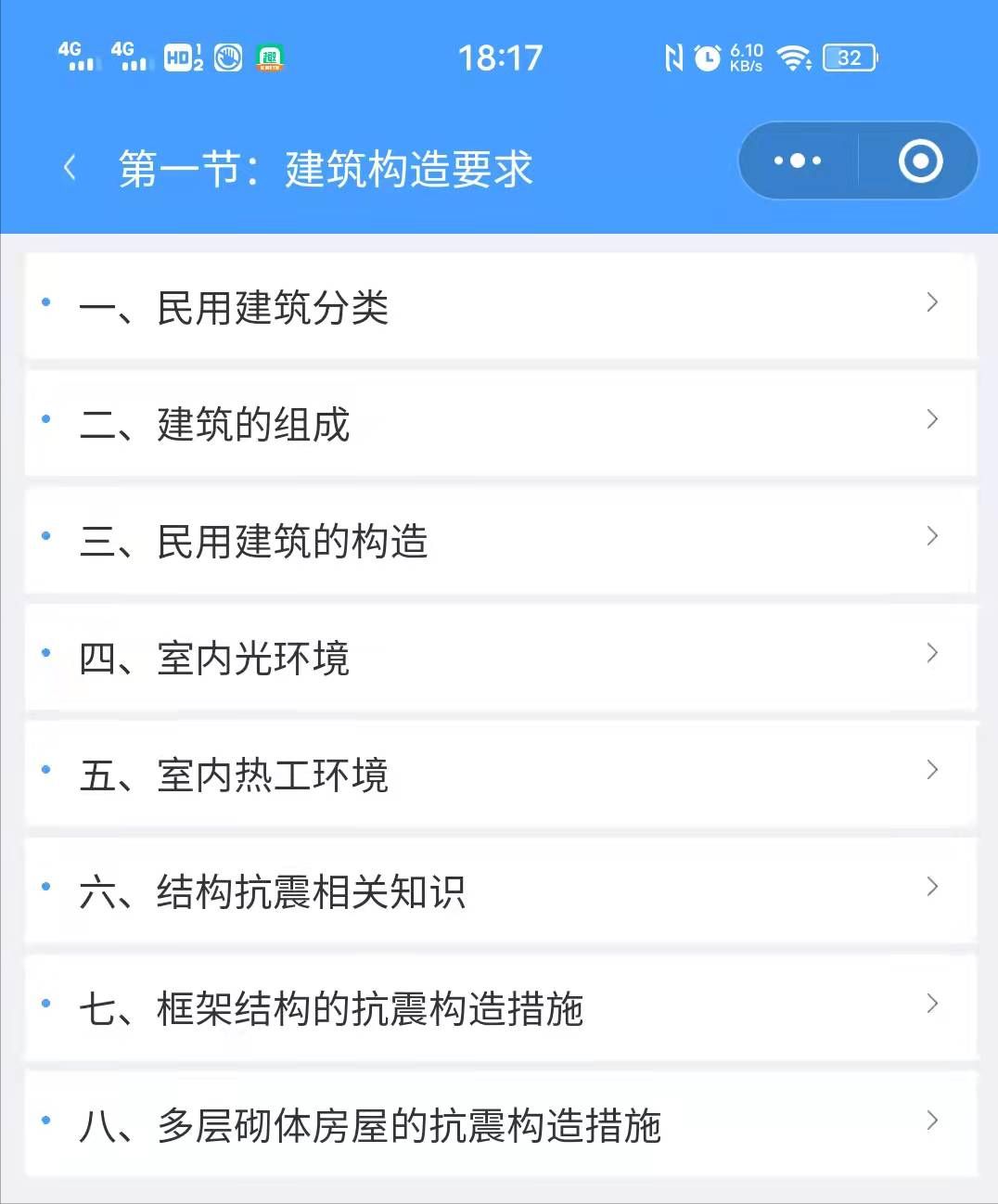Tap the battery indicator showing 32

pyautogui.click(x=850, y=58)
